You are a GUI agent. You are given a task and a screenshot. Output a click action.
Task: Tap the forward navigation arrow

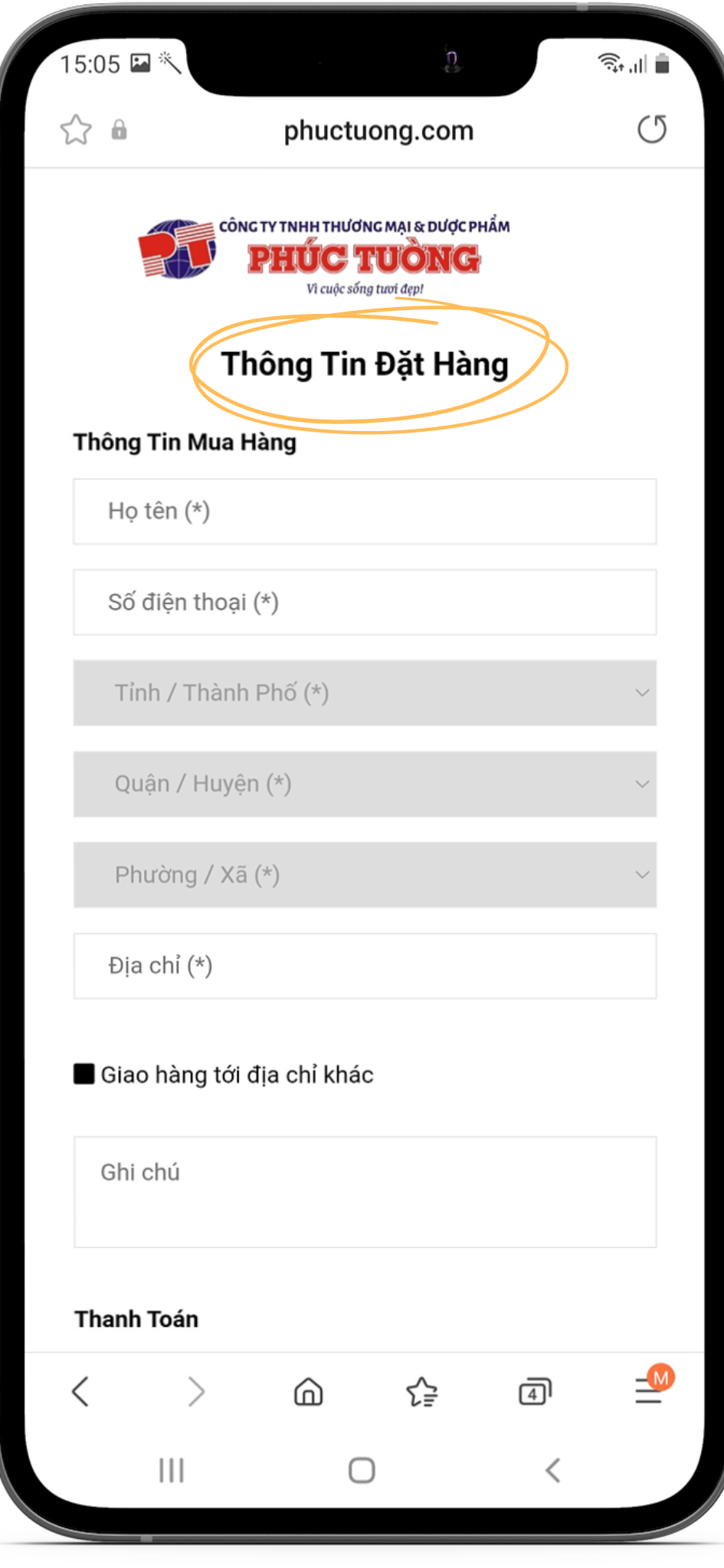click(194, 1392)
